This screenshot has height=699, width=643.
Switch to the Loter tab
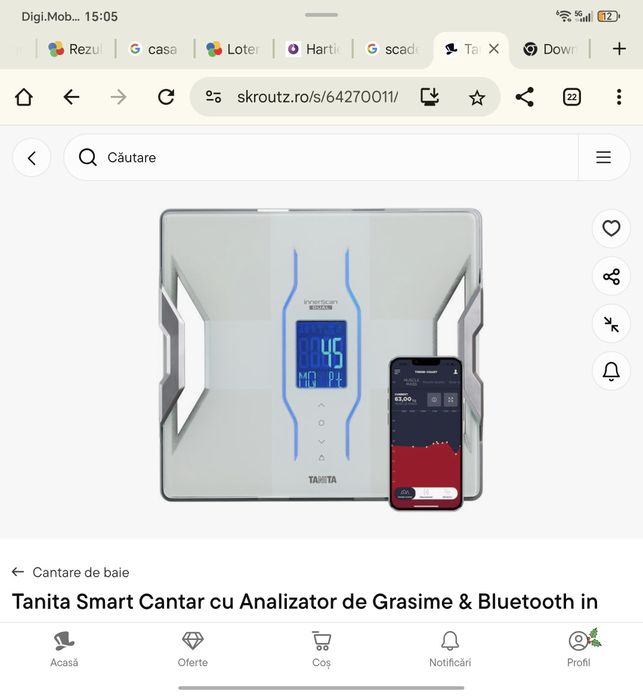233,49
